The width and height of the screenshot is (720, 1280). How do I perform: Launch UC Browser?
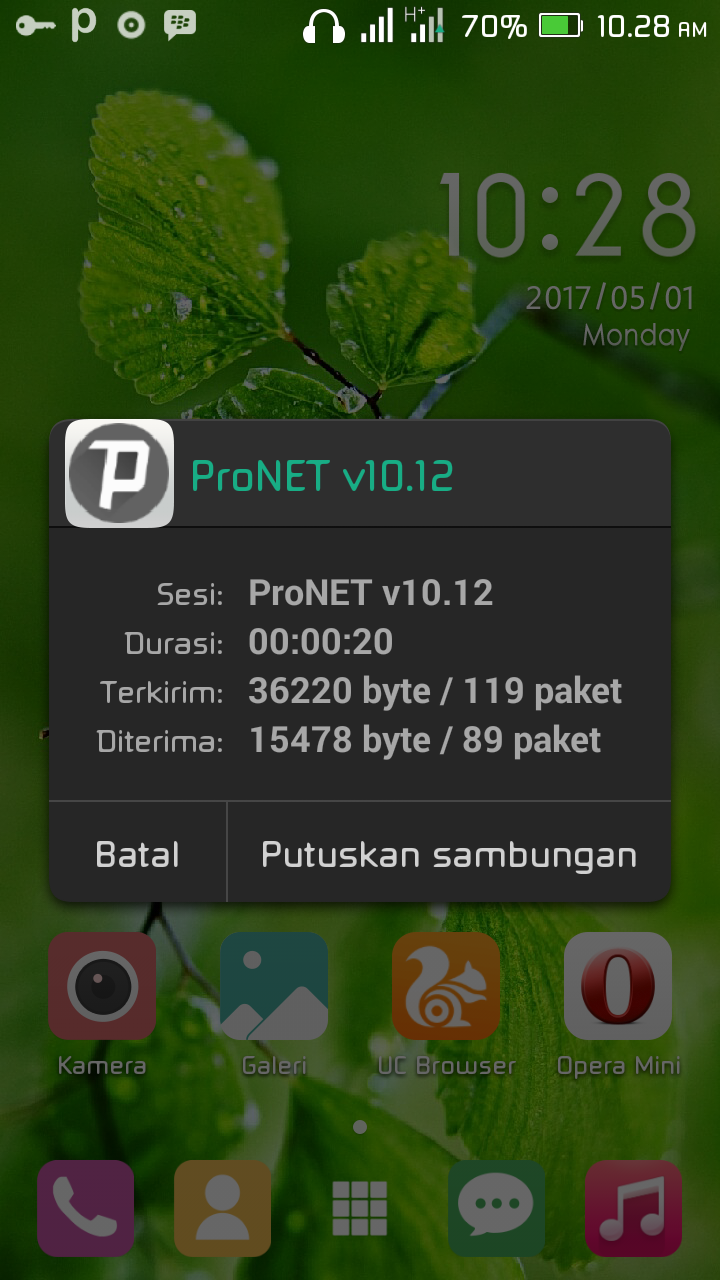point(446,986)
